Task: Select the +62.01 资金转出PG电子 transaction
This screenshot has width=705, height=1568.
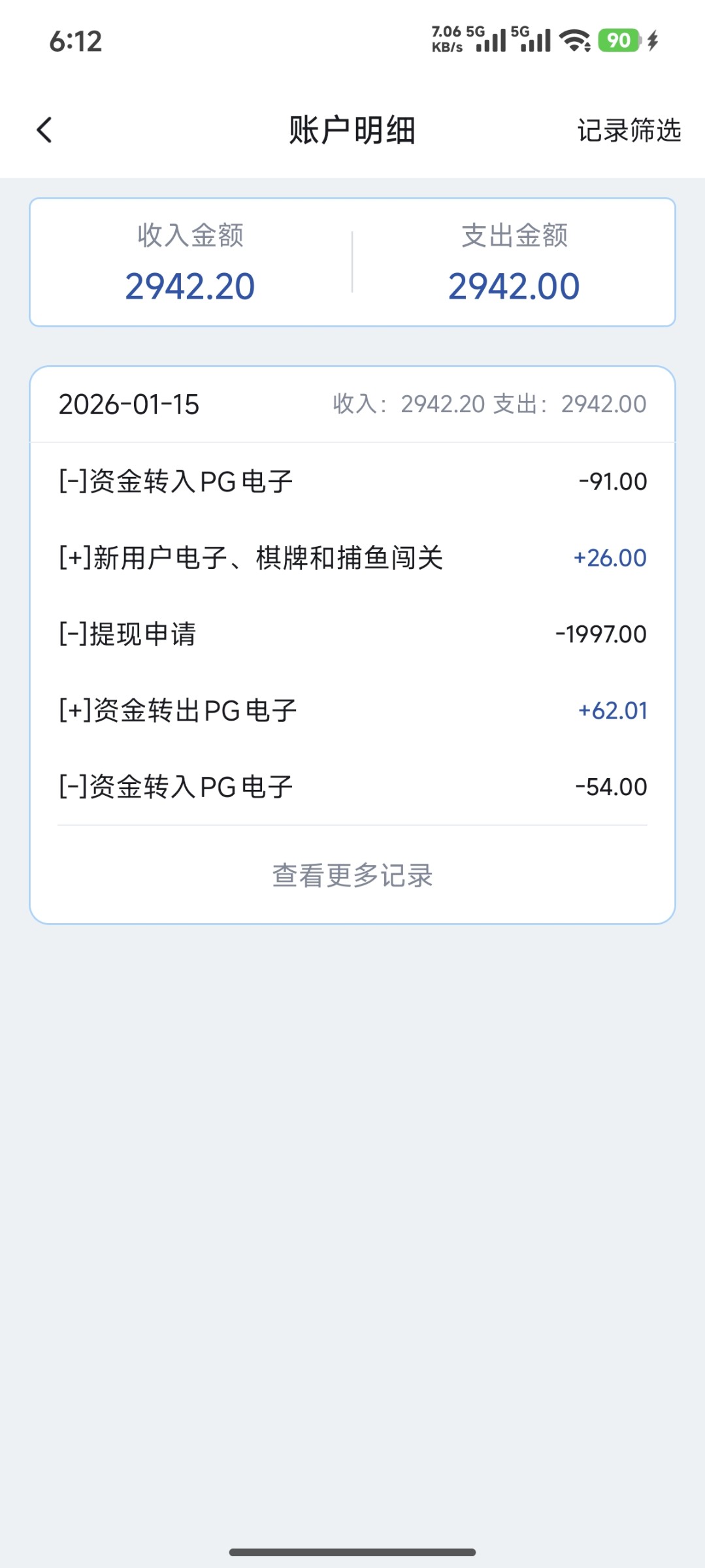Action: tap(352, 711)
